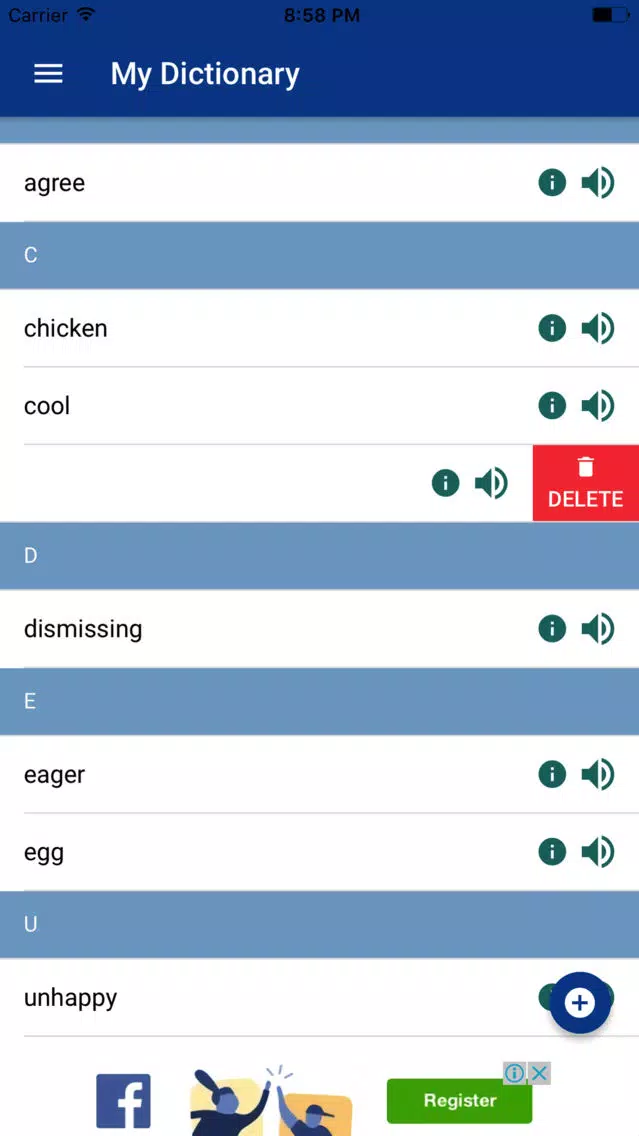Play pronunciation of egg
The height and width of the screenshot is (1136, 639).
click(598, 852)
